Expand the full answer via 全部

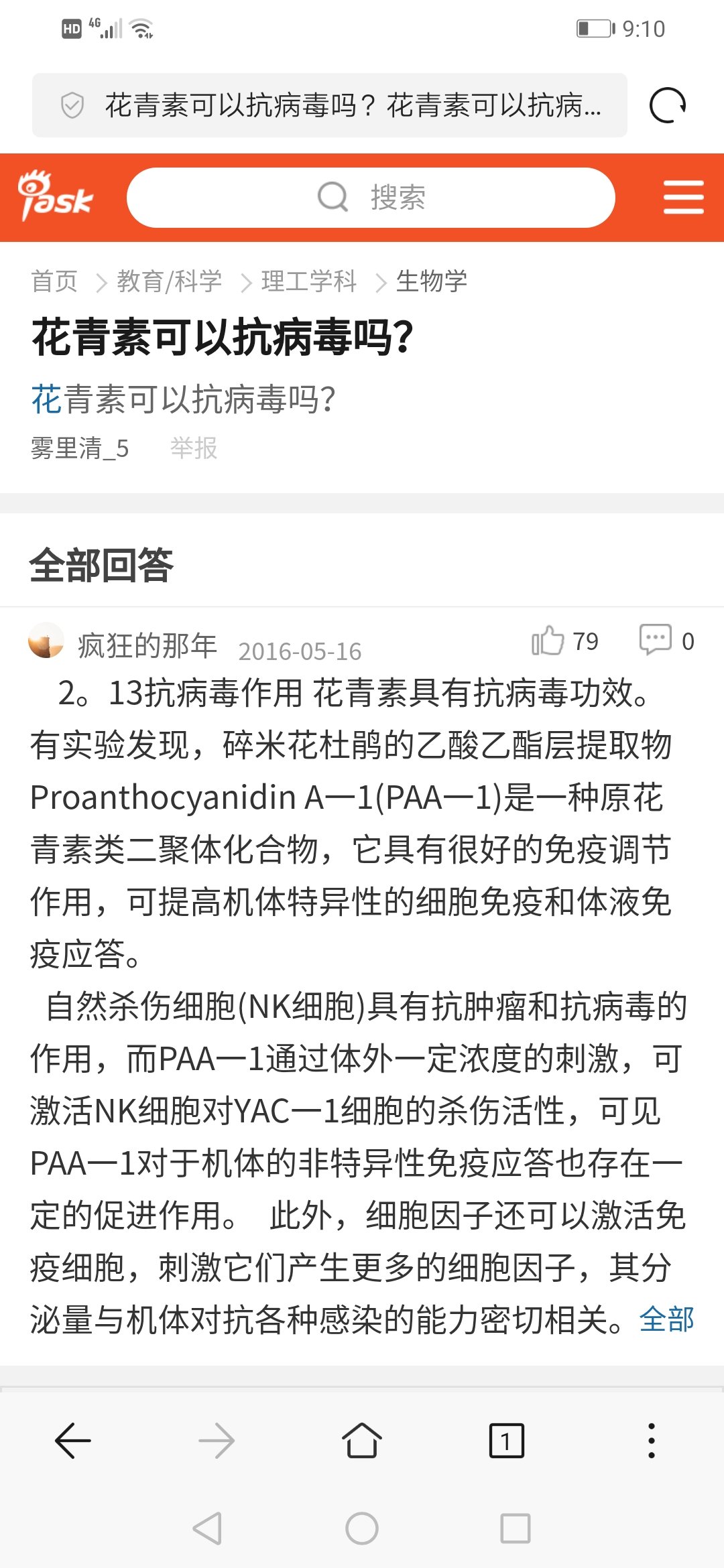[666, 1320]
